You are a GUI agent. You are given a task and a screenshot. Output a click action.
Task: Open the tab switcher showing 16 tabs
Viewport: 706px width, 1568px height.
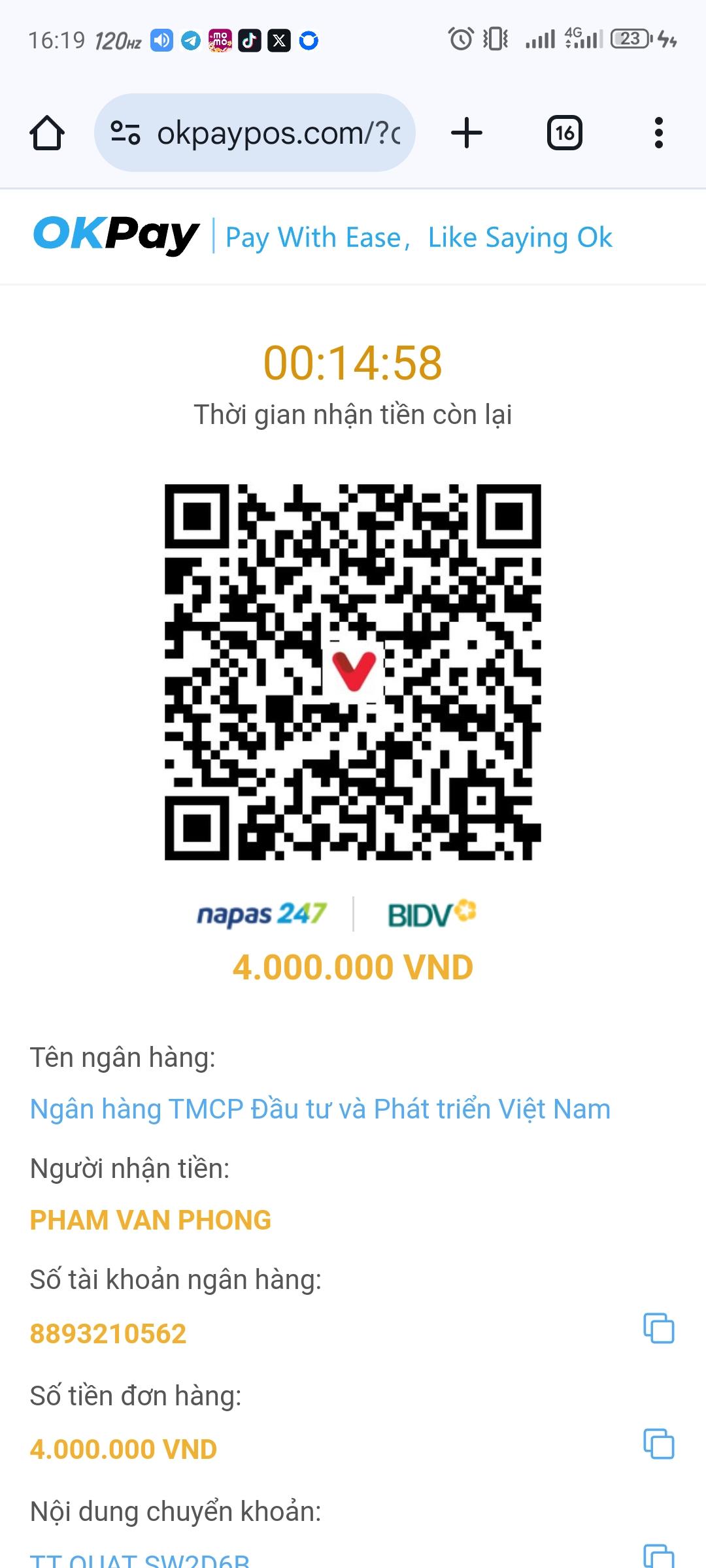pyautogui.click(x=564, y=133)
